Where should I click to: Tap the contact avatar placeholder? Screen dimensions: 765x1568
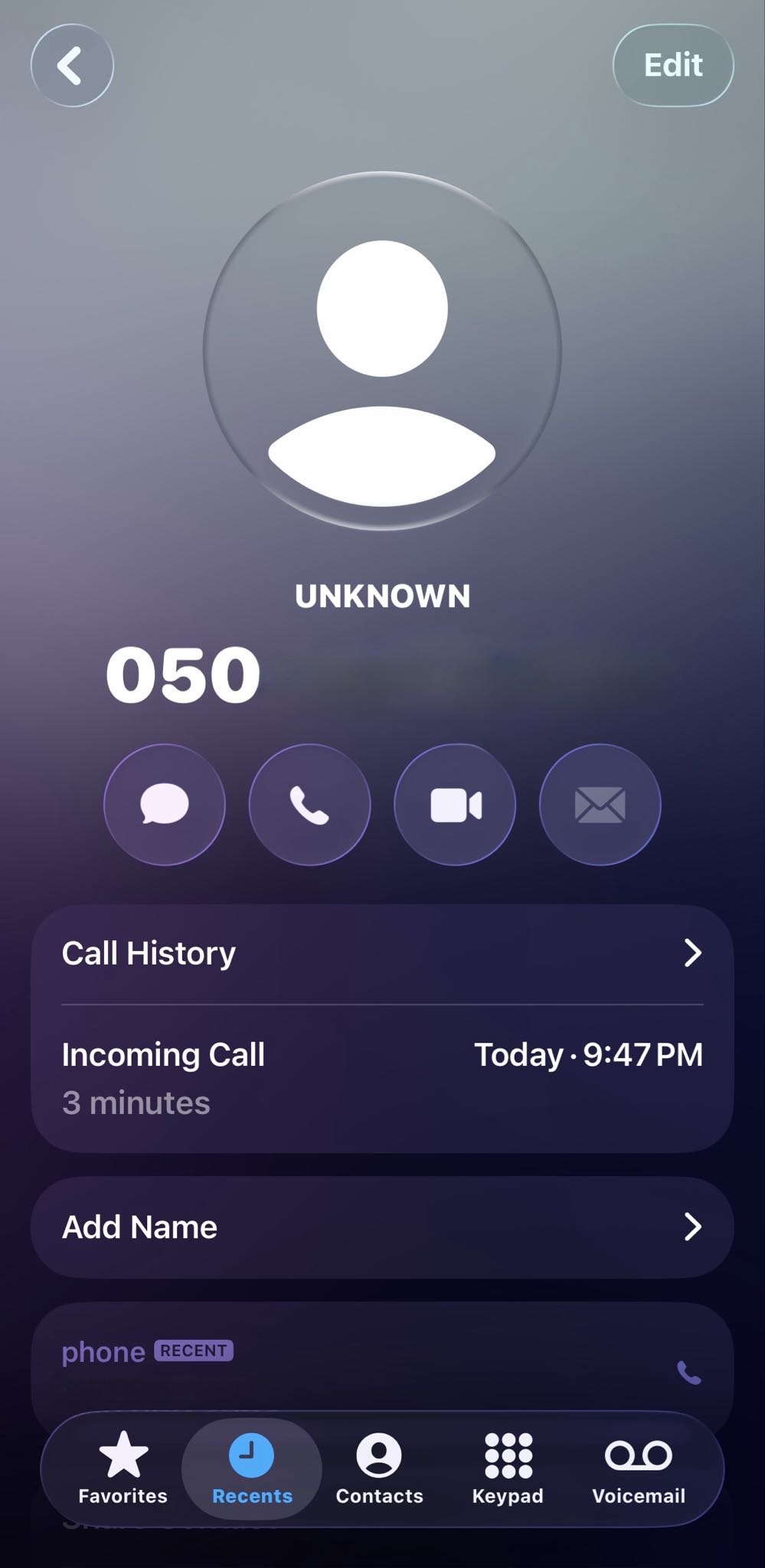[382, 351]
